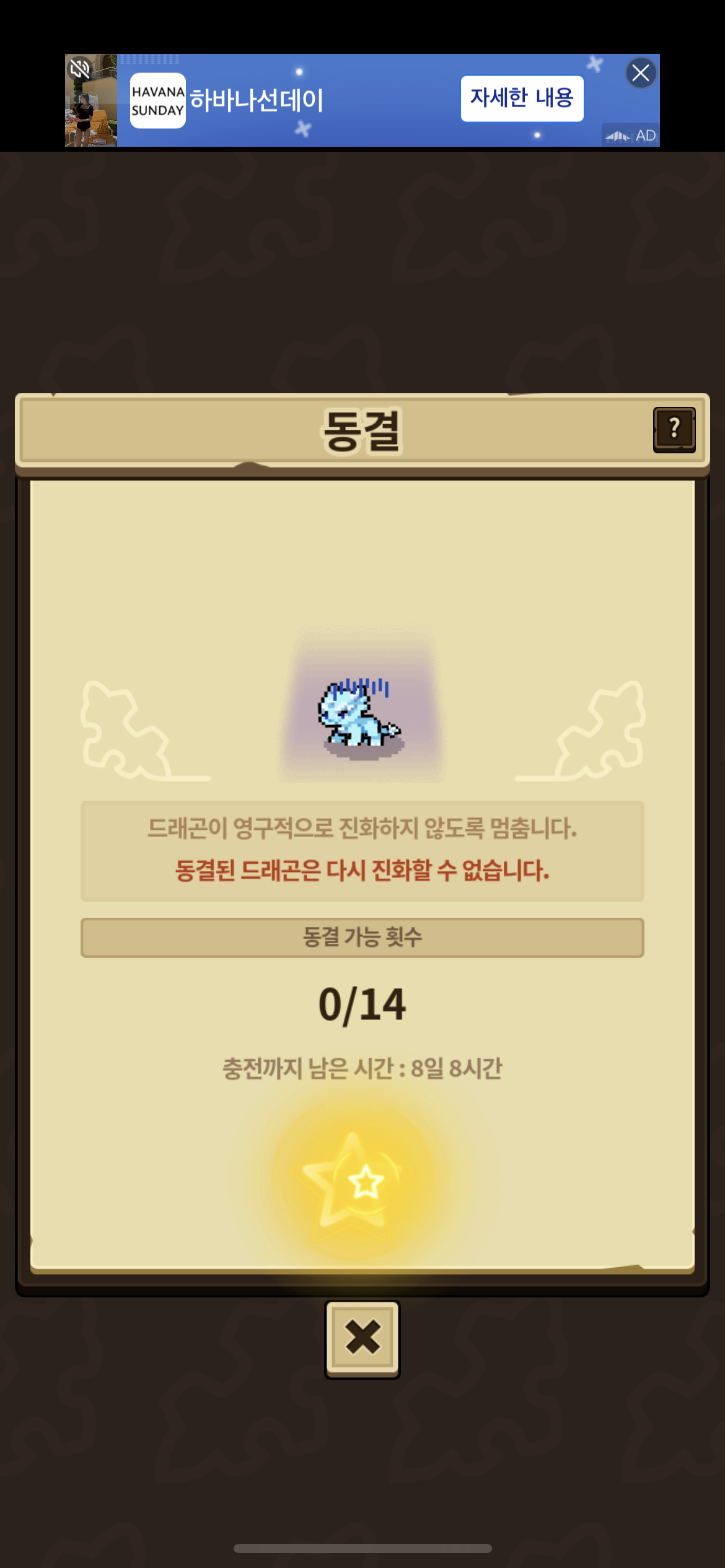725x1568 pixels.
Task: Open the ad's 자세한 내용 button
Action: [x=522, y=98]
